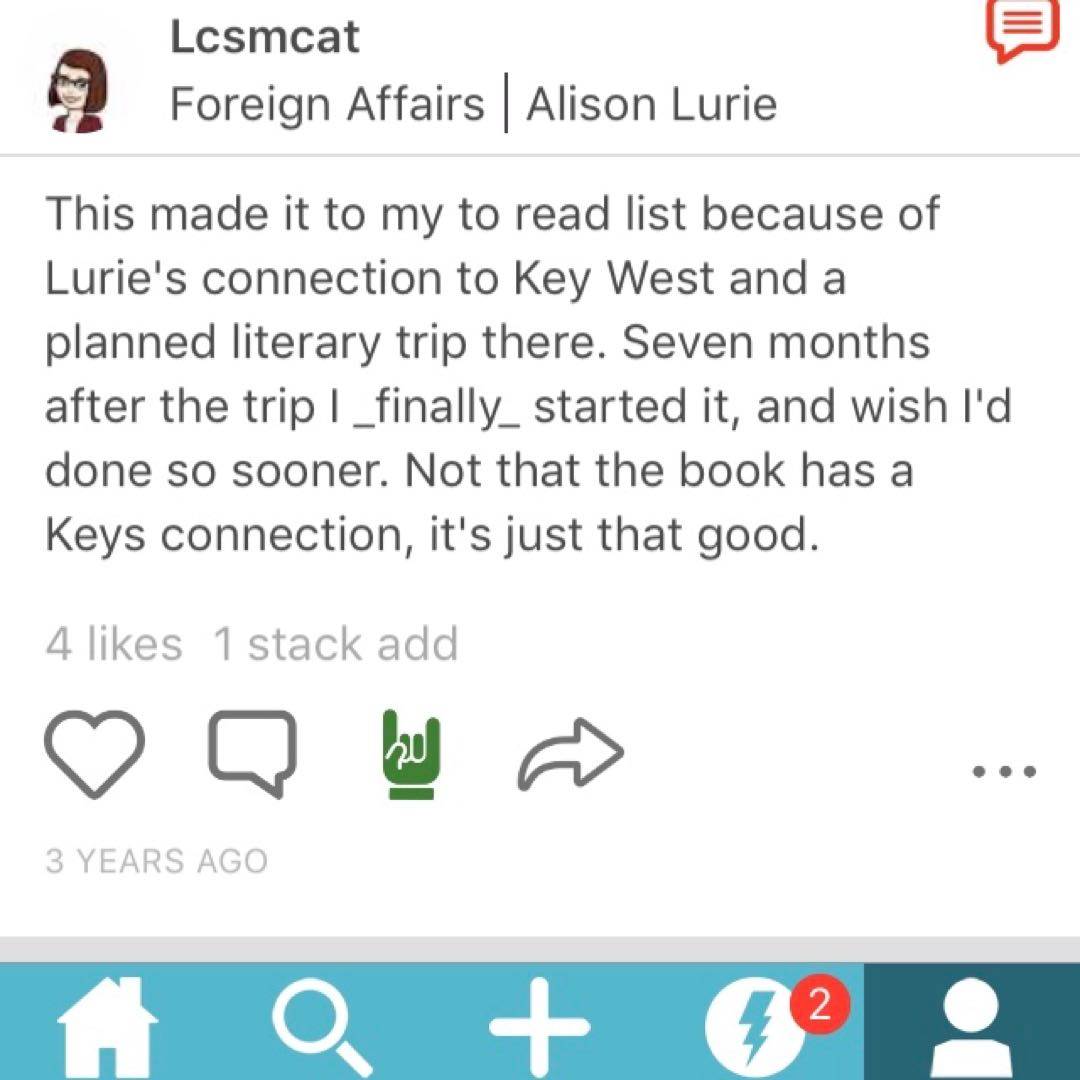Like Lcsmcat's Foreign Affairs post
Viewport: 1080px width, 1080px height.
coord(95,752)
